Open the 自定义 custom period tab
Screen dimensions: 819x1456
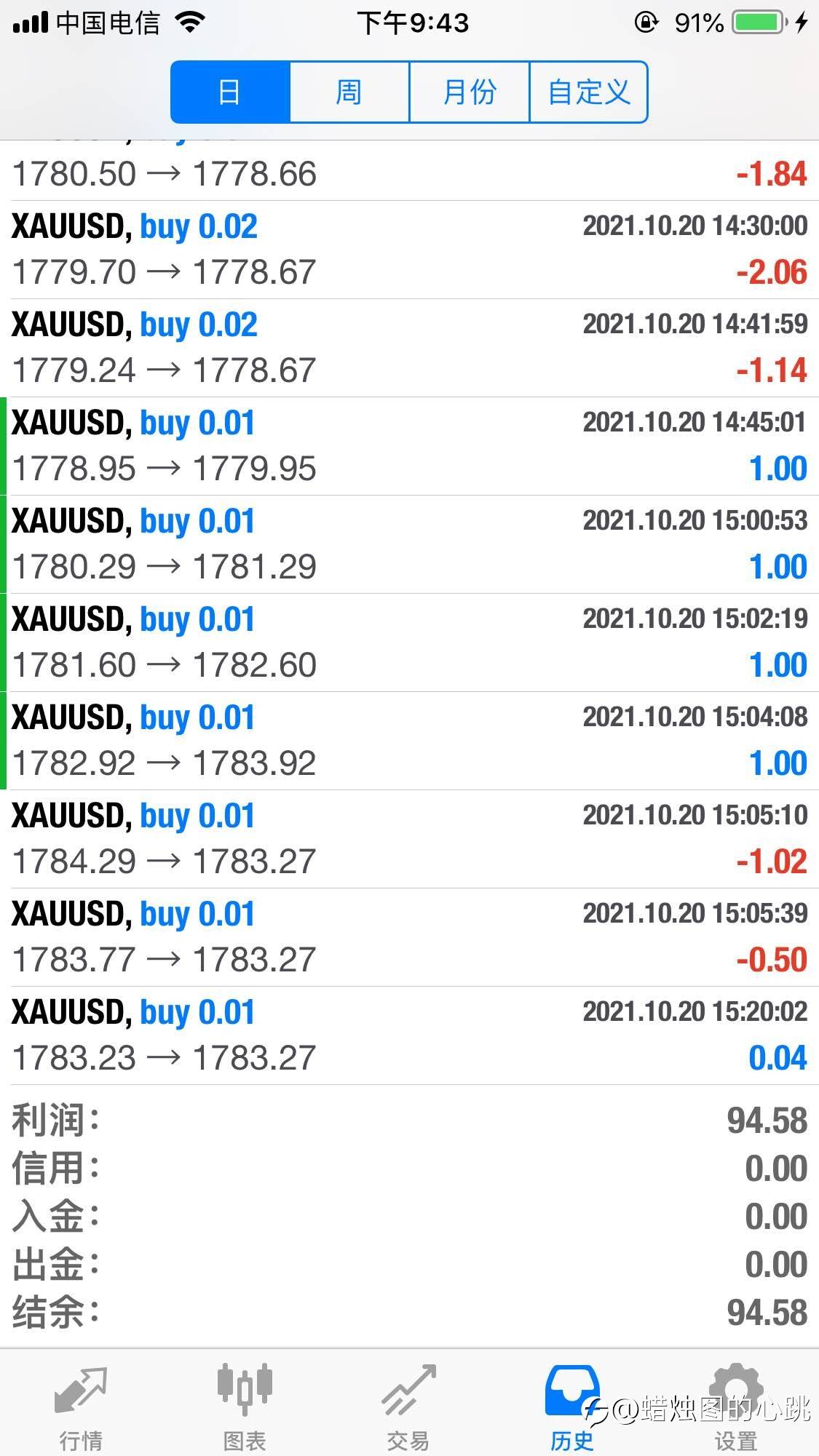588,92
